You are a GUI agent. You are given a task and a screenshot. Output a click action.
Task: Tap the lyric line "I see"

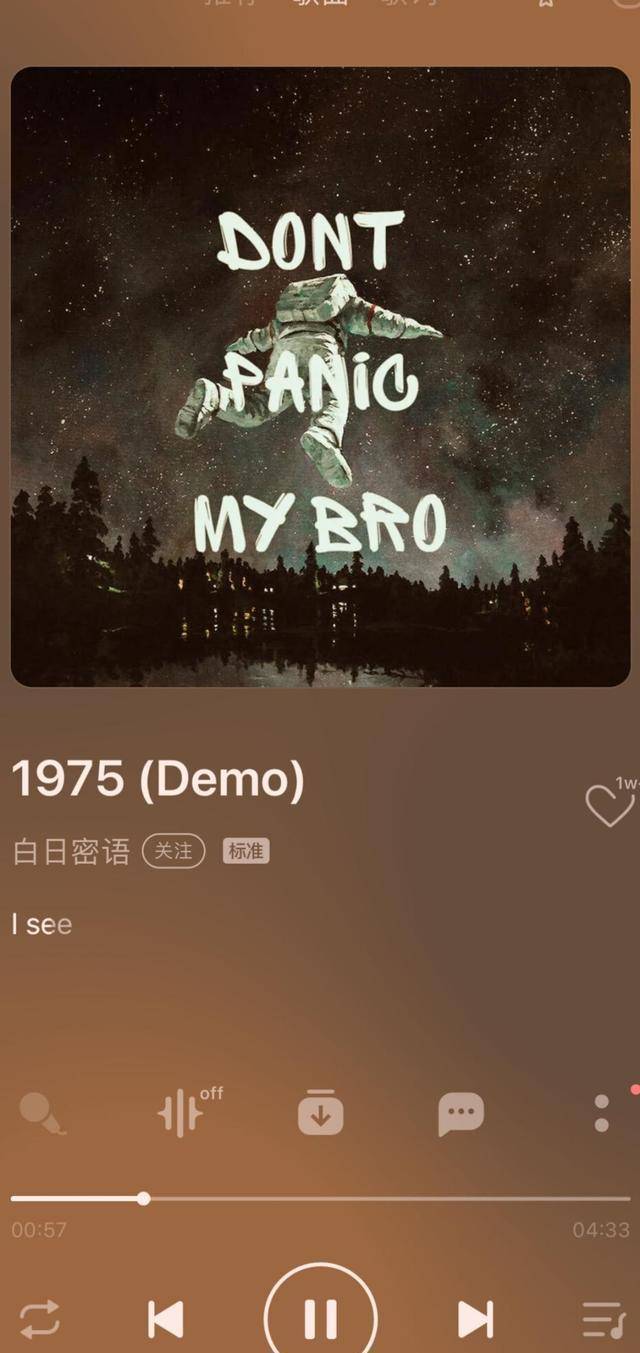coord(42,924)
